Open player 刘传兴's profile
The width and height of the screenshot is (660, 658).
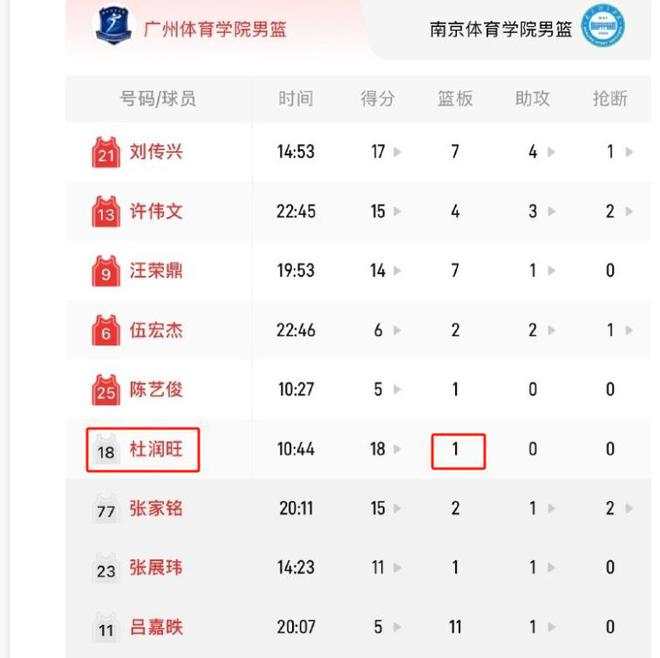pyautogui.click(x=156, y=152)
